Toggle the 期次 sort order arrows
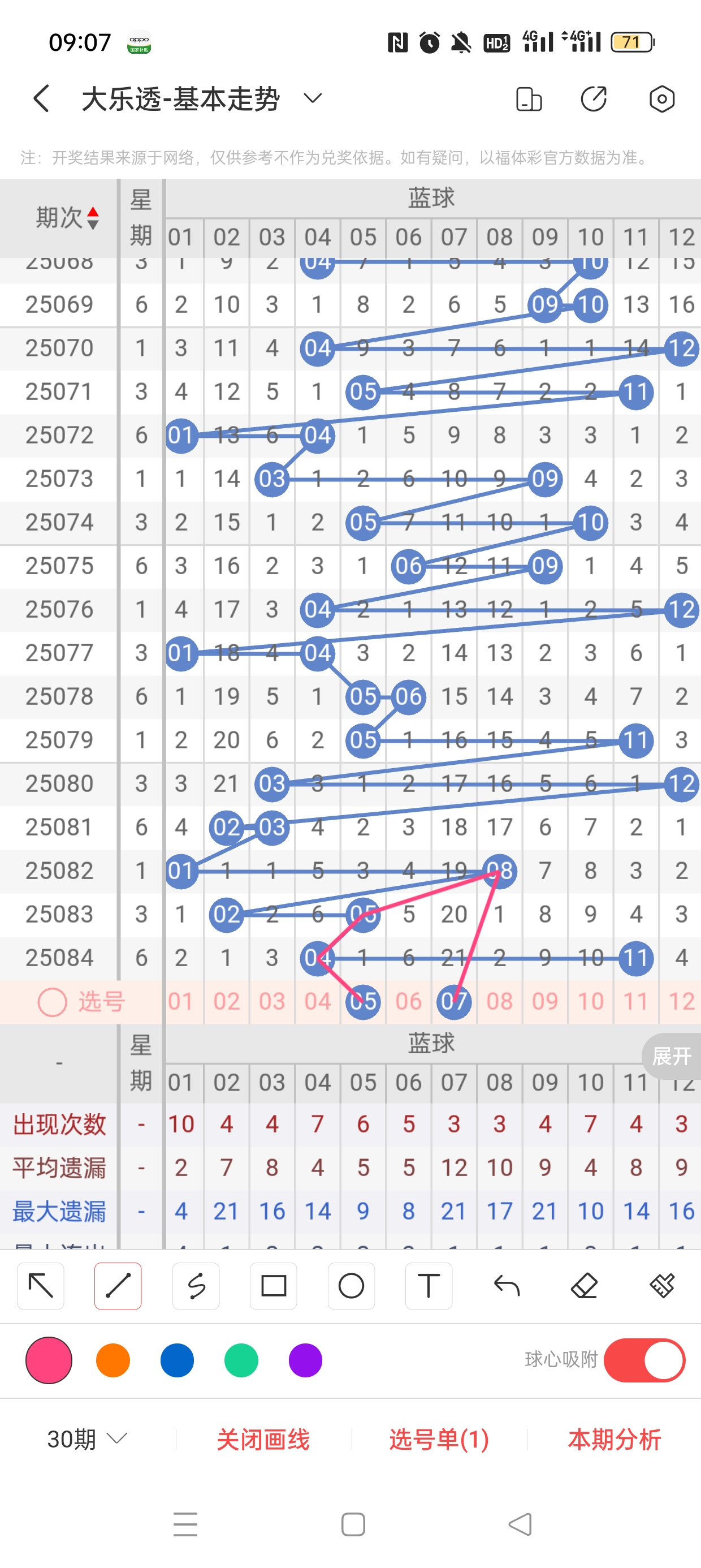Image resolution: width=701 pixels, height=1568 pixels. [93, 218]
